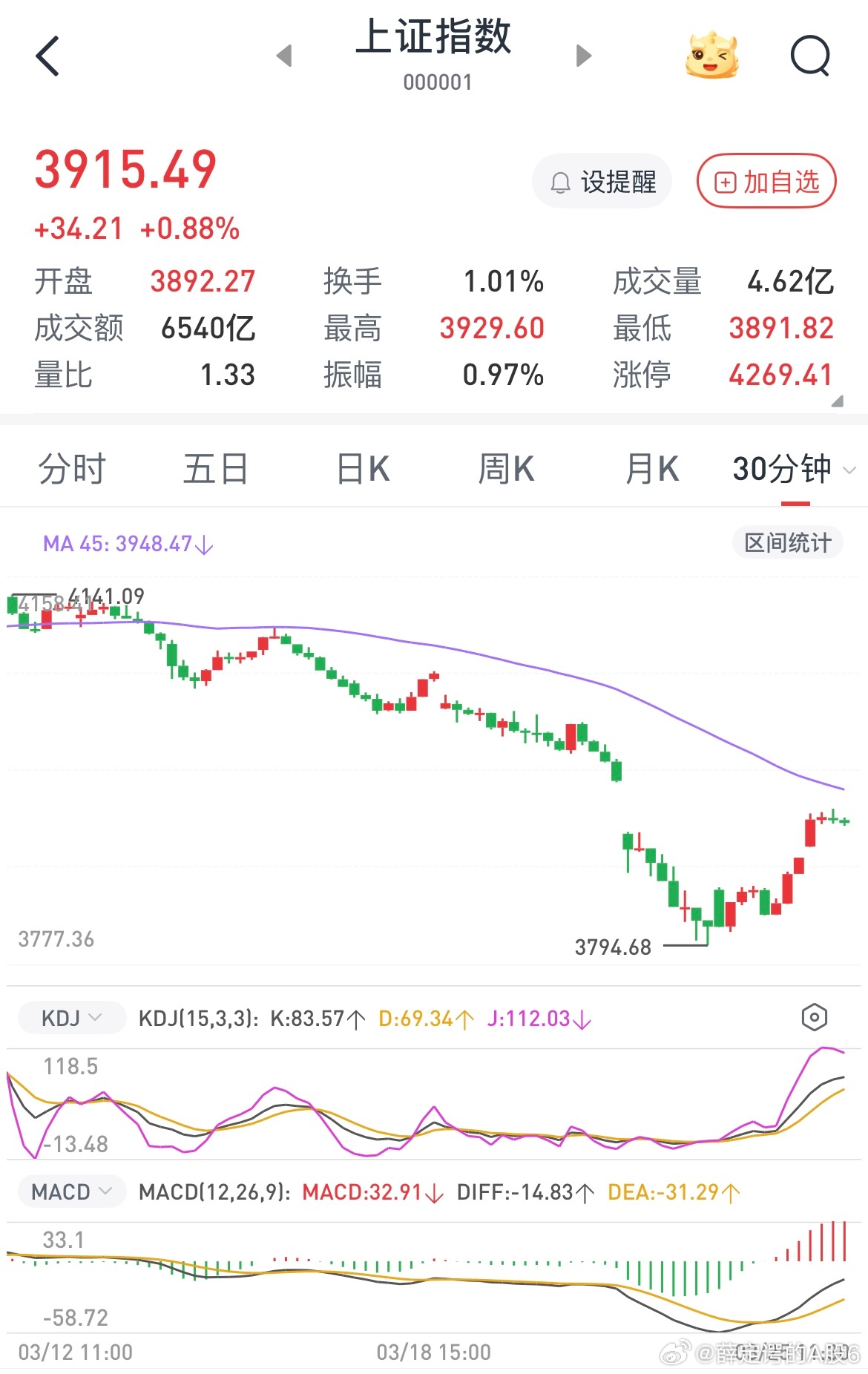The height and width of the screenshot is (1374, 868).
Task: Toggle the 区间统计 overlay
Action: [786, 543]
